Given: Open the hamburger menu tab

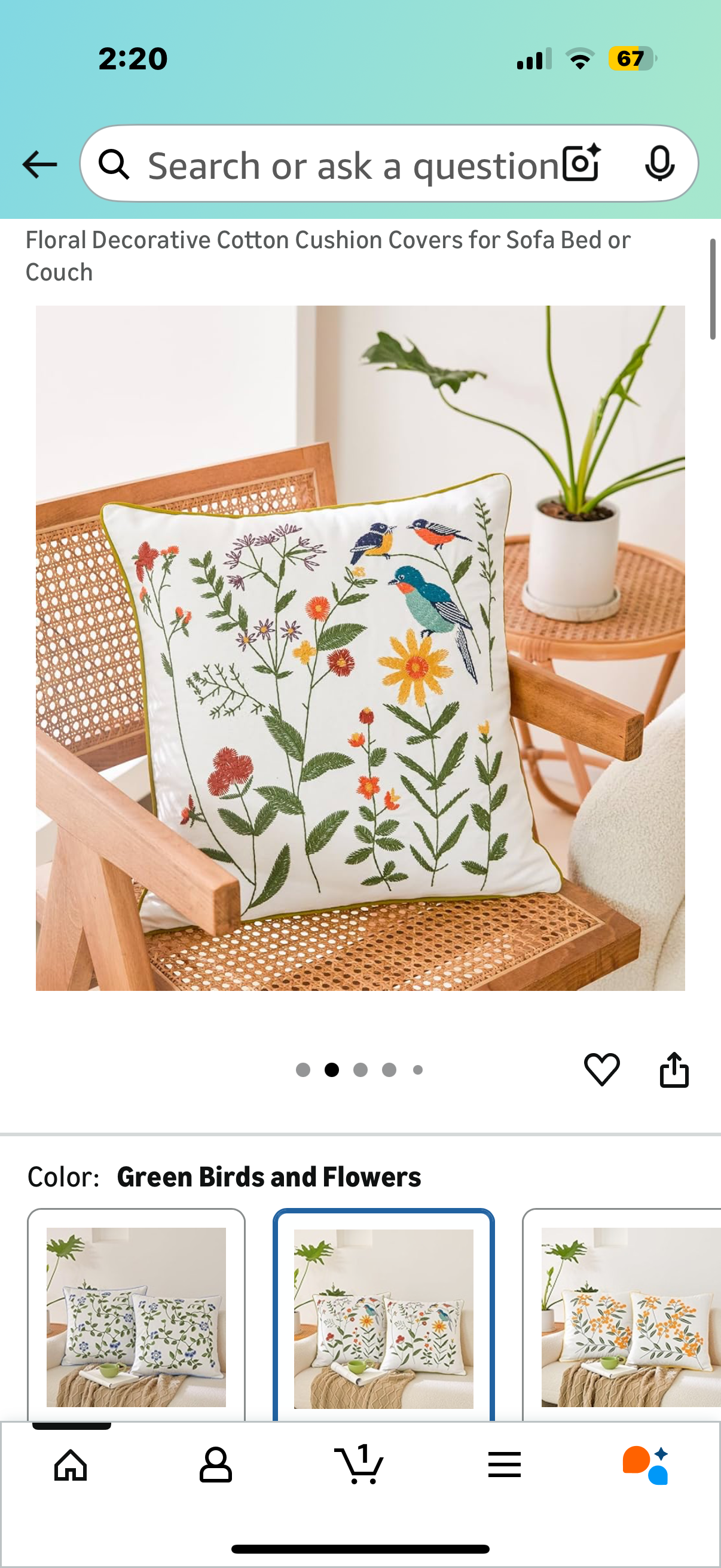Looking at the screenshot, I should (x=504, y=1465).
